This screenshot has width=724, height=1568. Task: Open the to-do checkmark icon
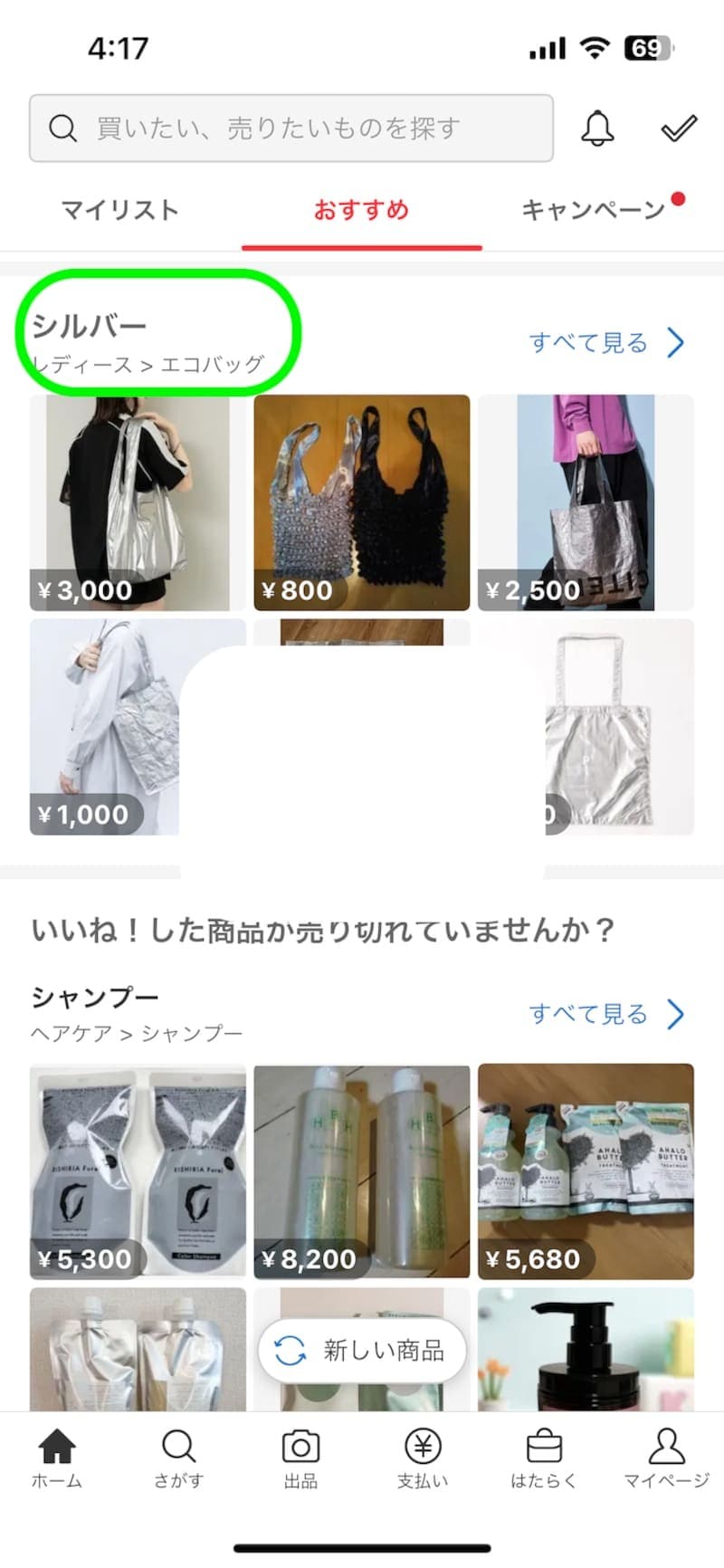(679, 129)
